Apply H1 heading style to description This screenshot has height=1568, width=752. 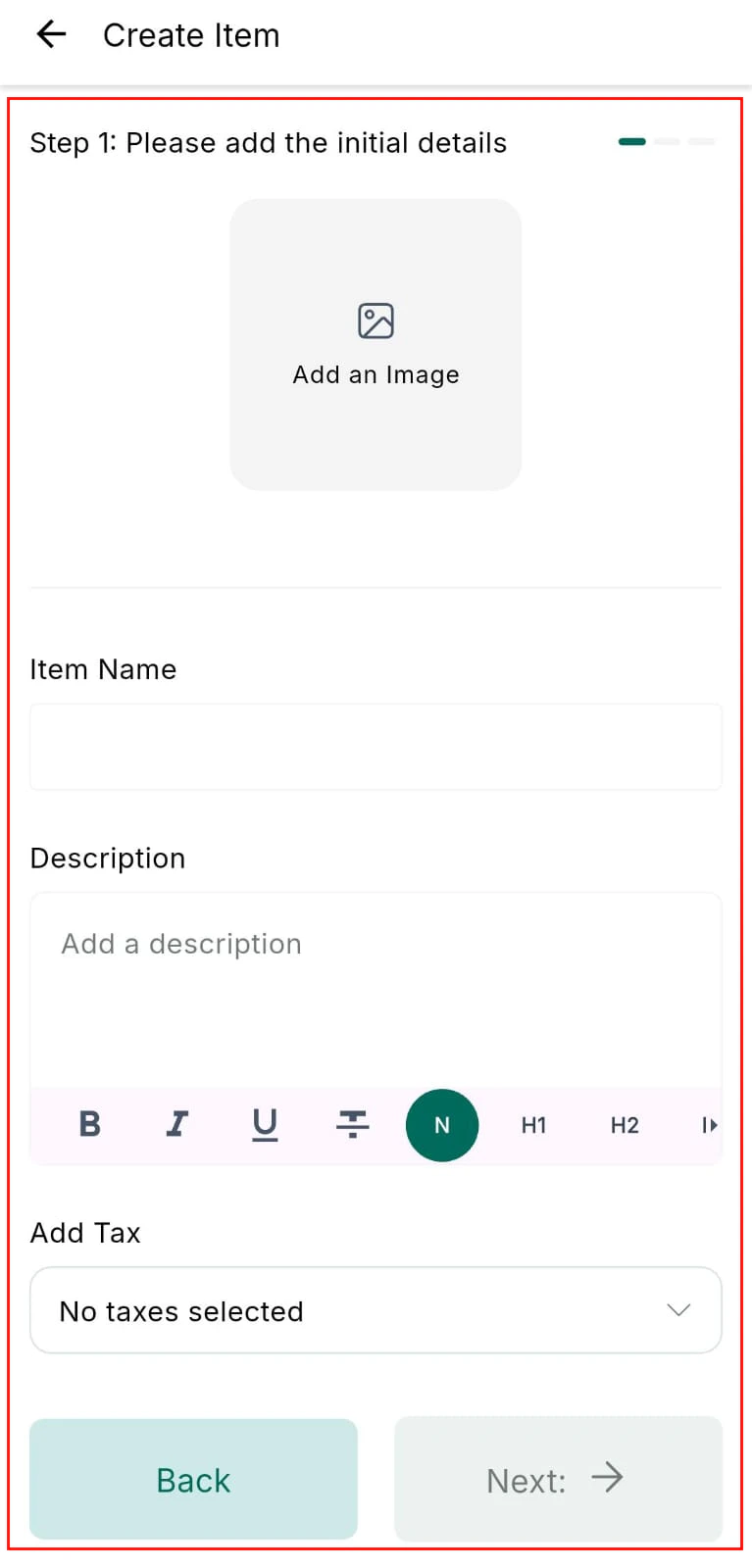click(533, 1125)
